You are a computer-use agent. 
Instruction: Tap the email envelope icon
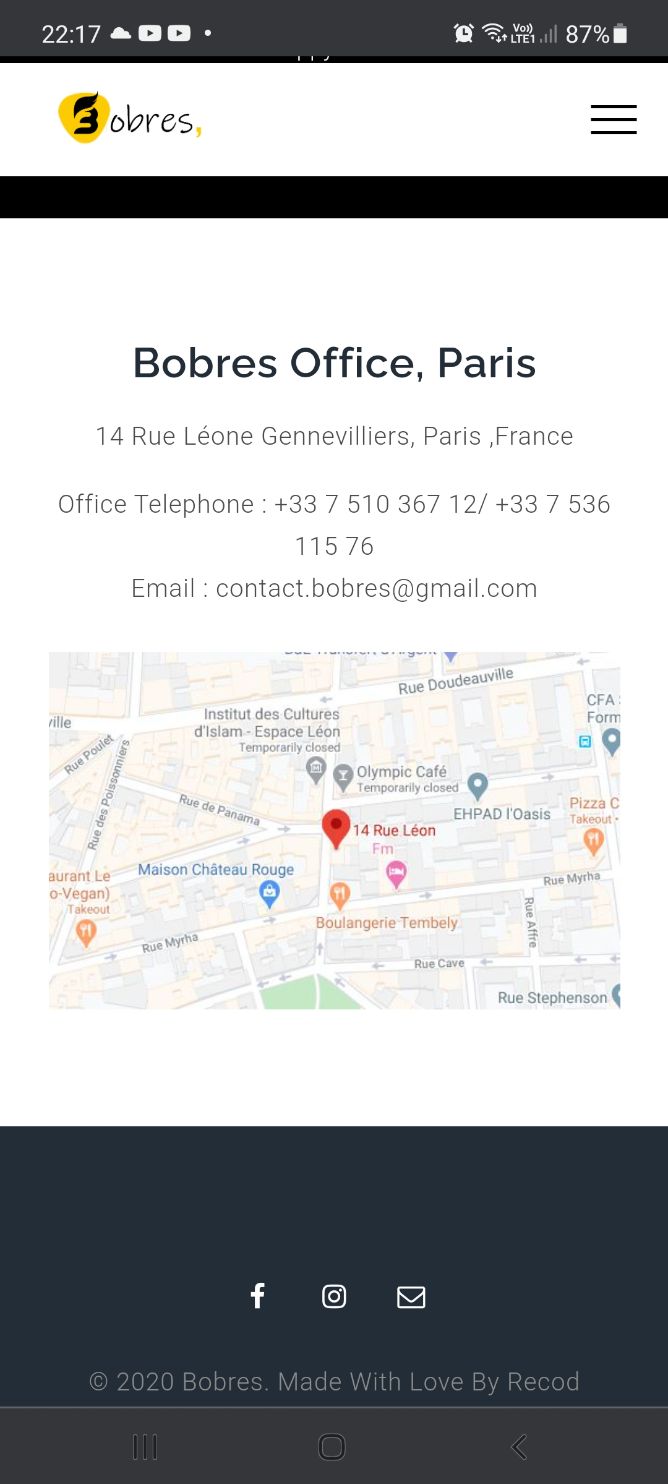click(x=411, y=1297)
